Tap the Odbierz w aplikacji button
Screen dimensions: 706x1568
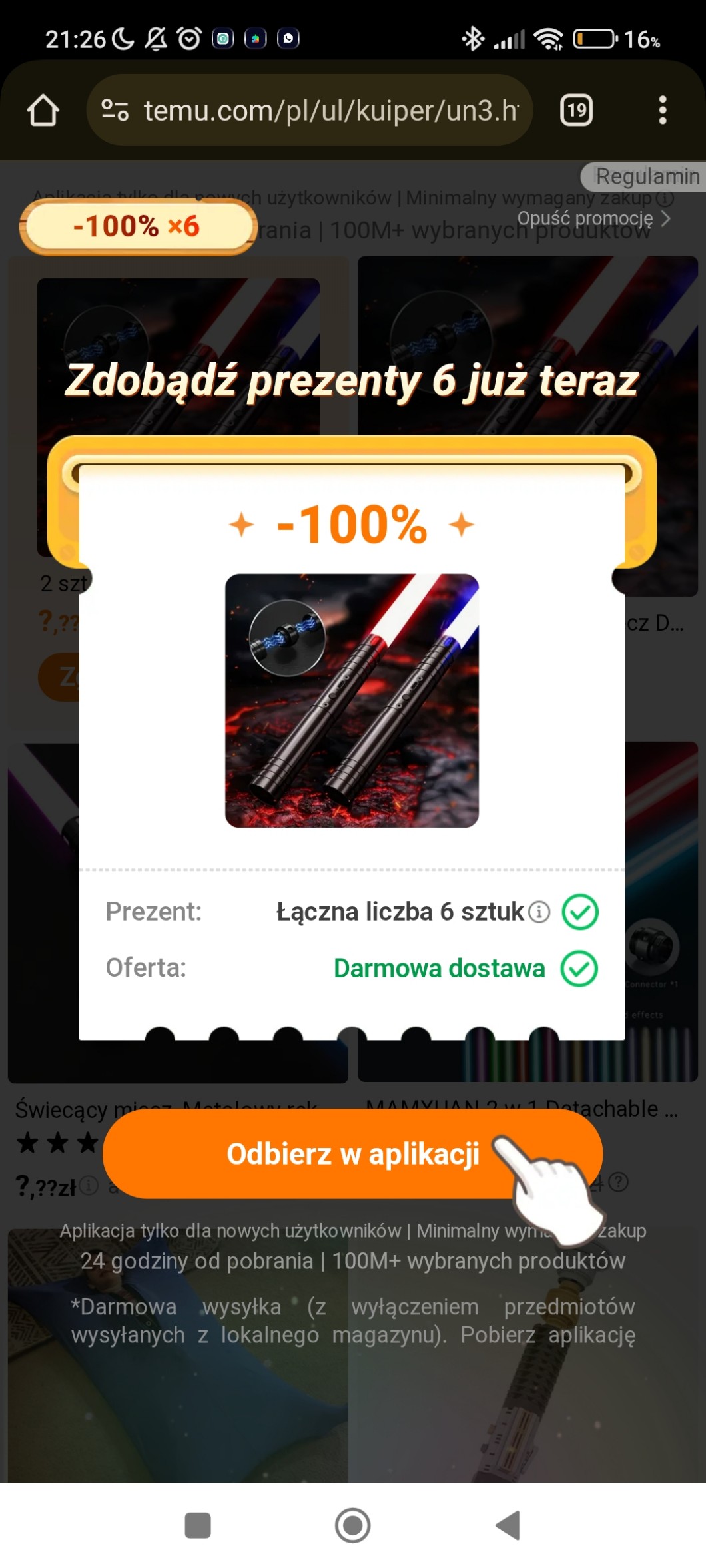coord(352,1154)
